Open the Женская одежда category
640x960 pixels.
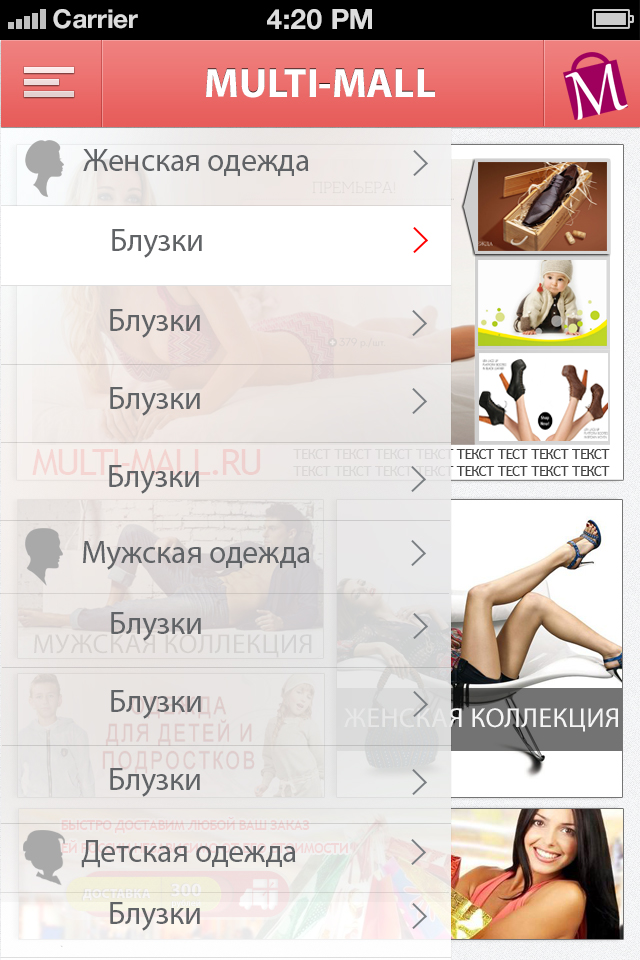[225, 163]
